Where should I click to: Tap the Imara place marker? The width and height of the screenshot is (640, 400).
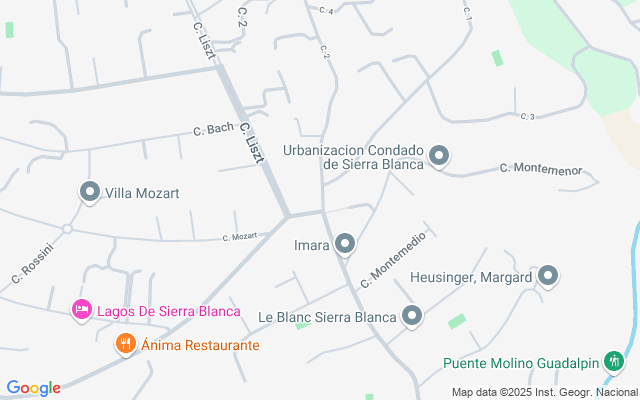[345, 244]
